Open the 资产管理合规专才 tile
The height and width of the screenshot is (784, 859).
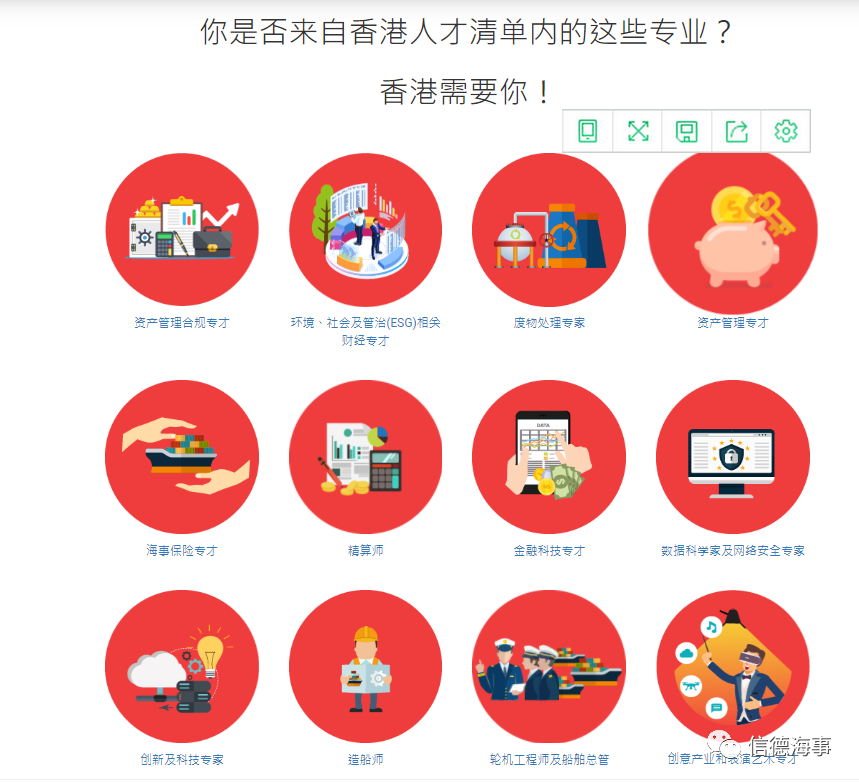[182, 231]
